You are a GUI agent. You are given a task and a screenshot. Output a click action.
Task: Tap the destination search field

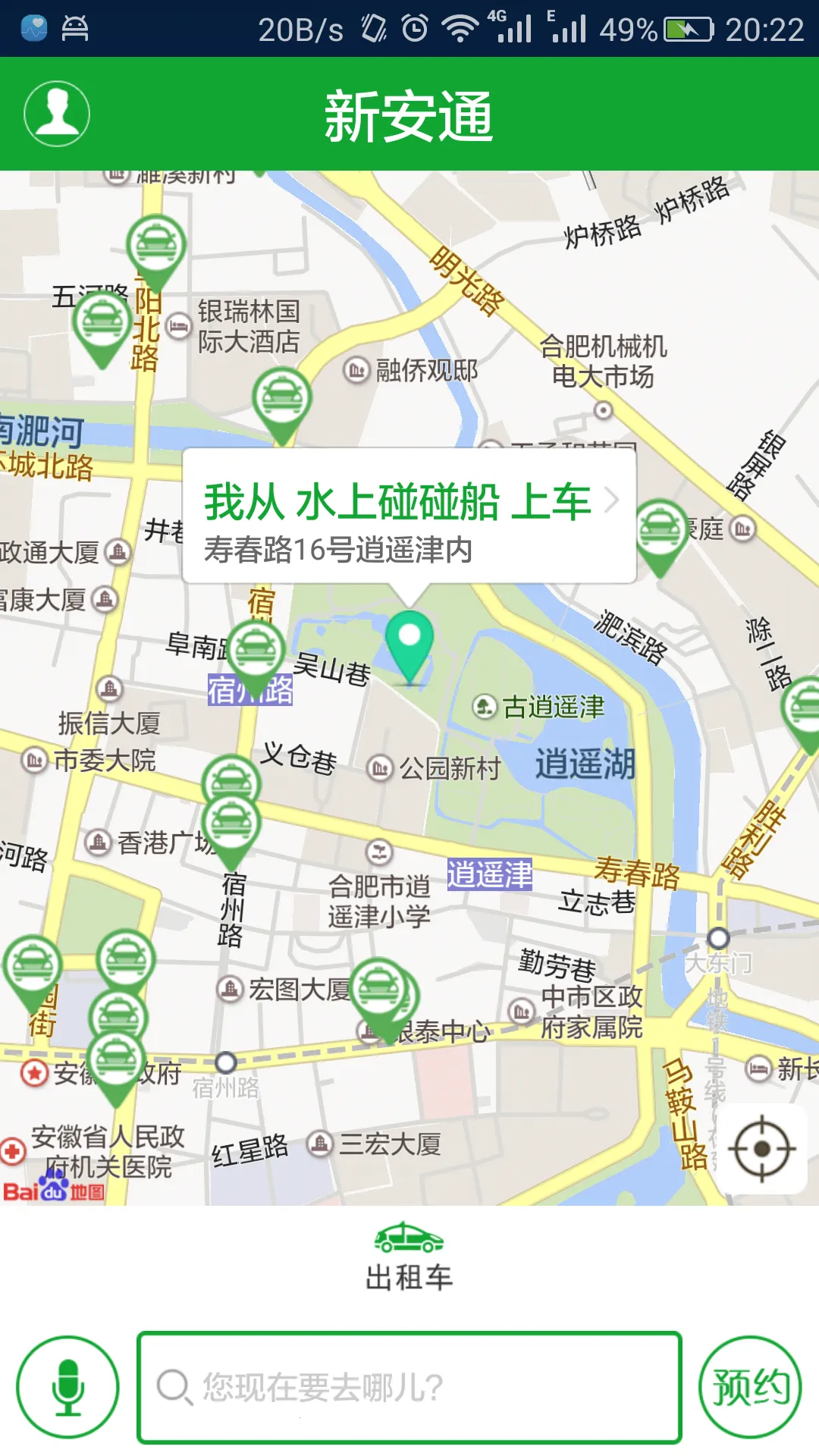(409, 1387)
